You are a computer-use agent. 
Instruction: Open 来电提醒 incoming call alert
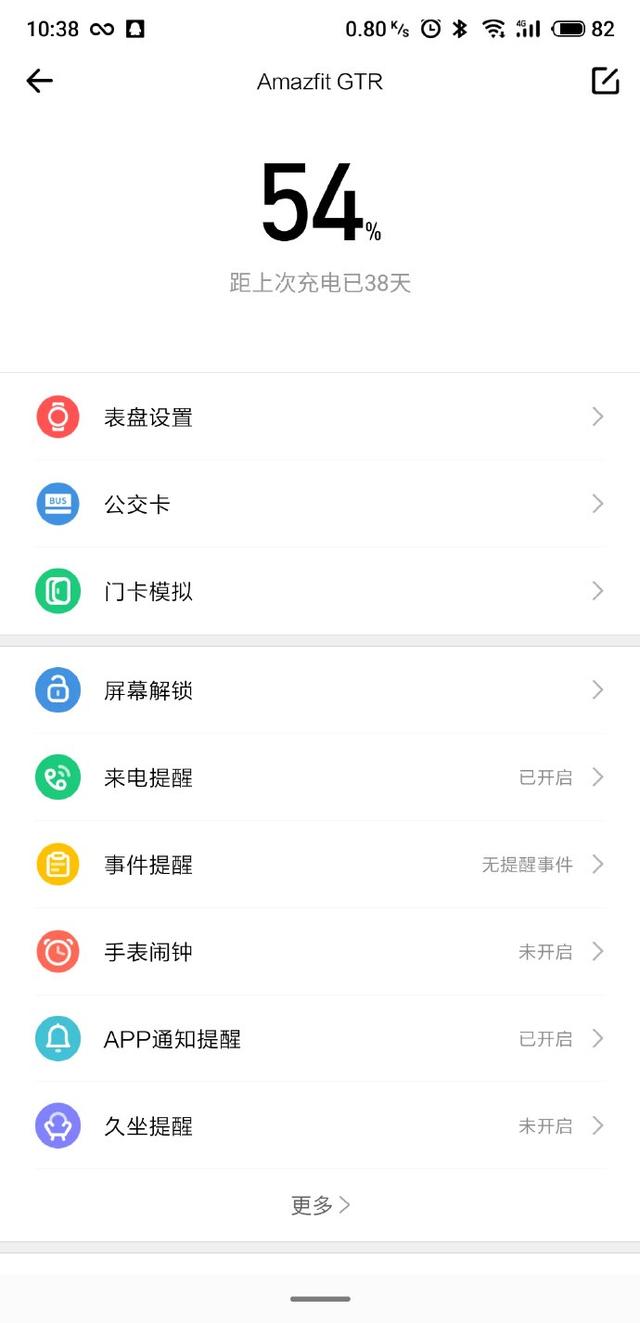pyautogui.click(x=320, y=778)
